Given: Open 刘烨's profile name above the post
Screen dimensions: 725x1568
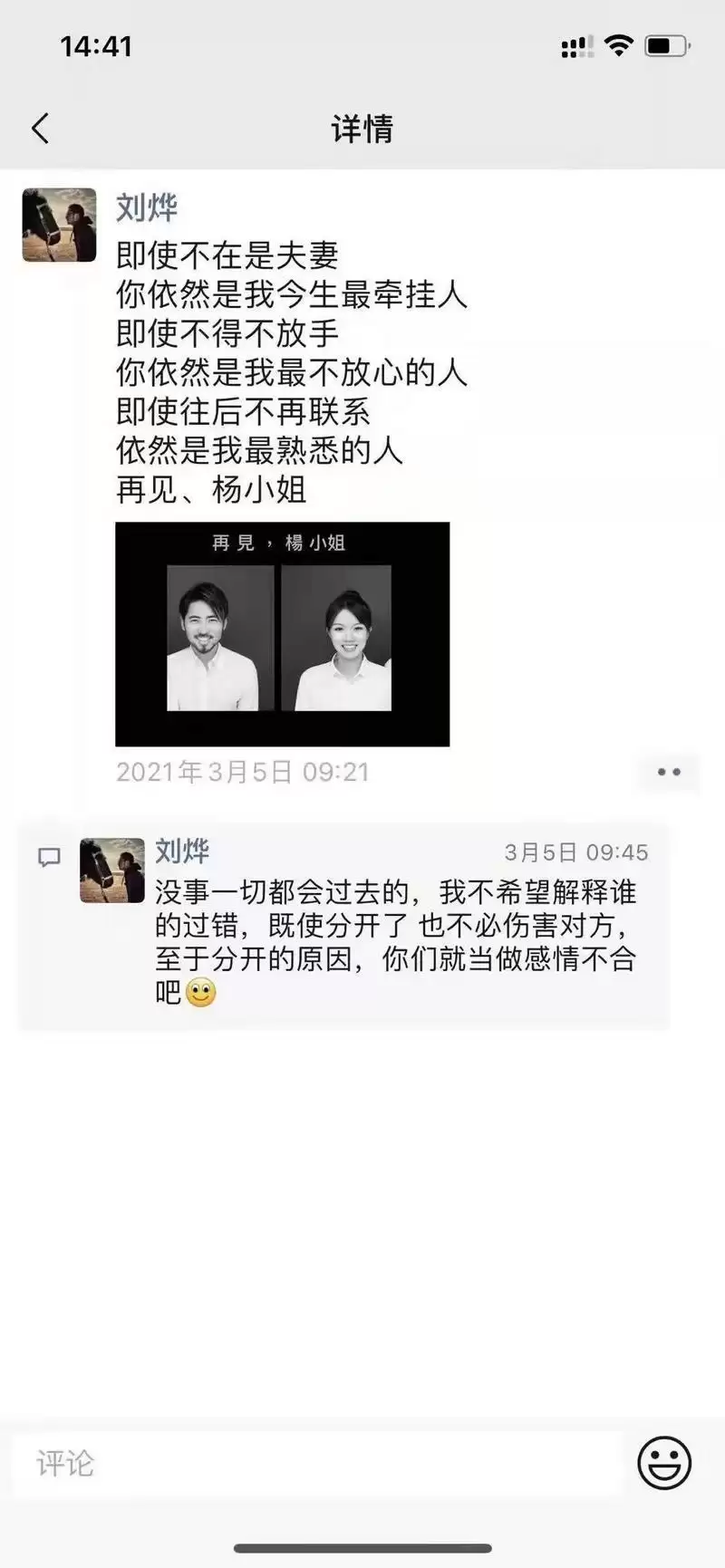Looking at the screenshot, I should [147, 208].
